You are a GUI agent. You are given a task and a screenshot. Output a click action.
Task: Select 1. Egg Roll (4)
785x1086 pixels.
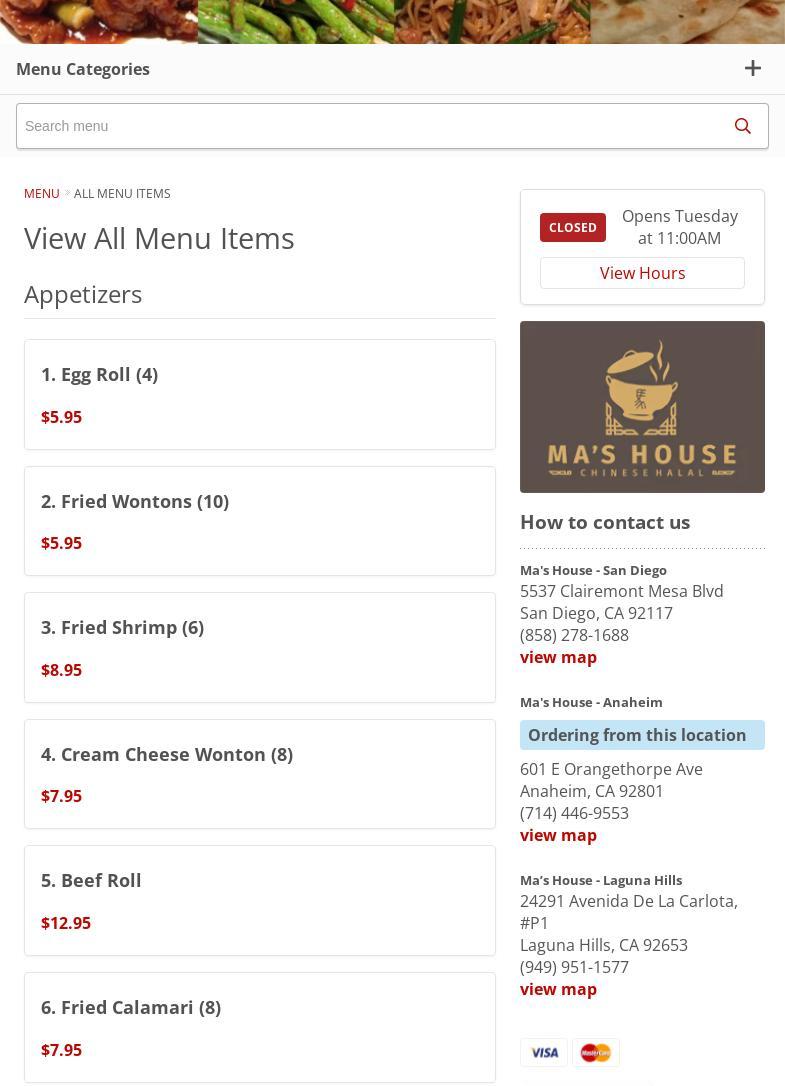[259, 394]
